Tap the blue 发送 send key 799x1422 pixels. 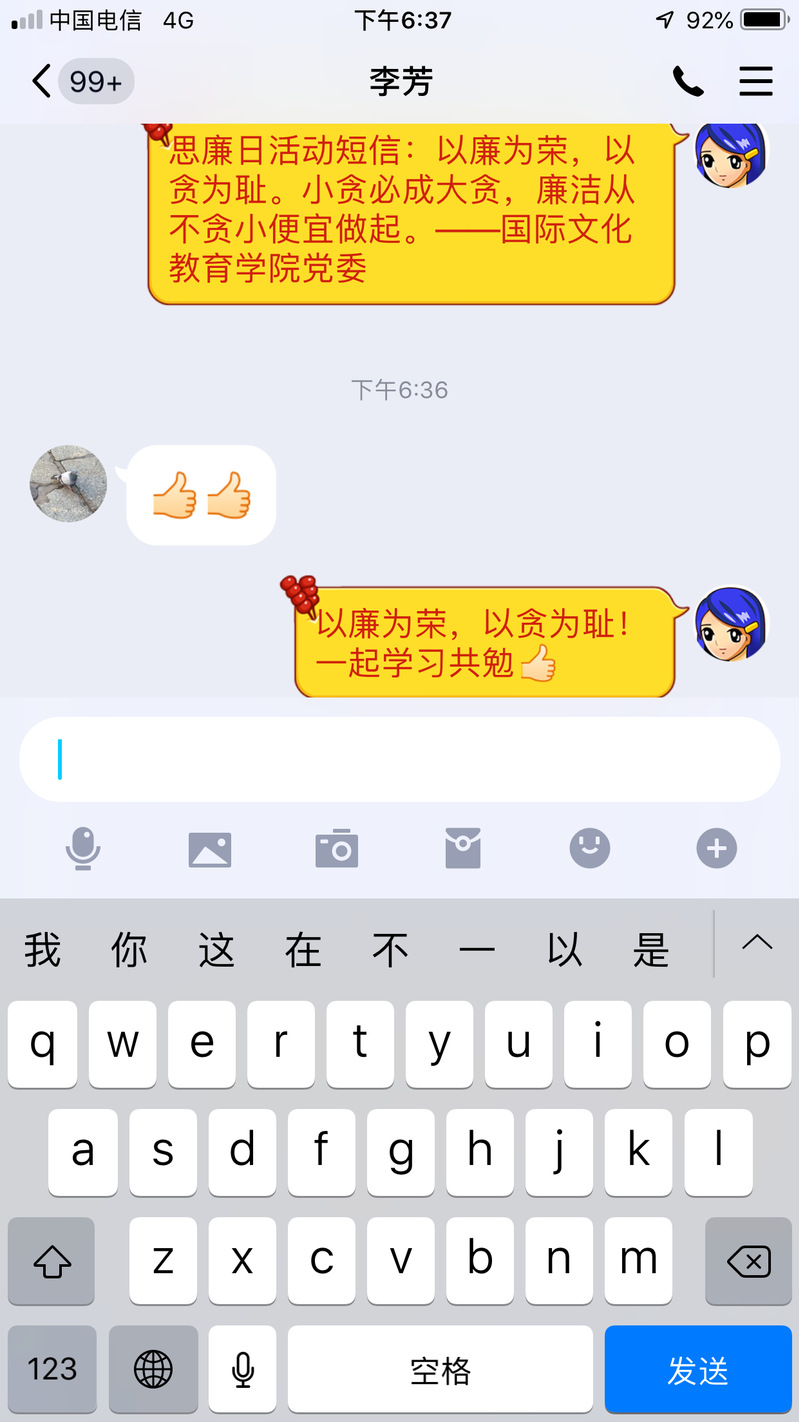coord(698,1369)
